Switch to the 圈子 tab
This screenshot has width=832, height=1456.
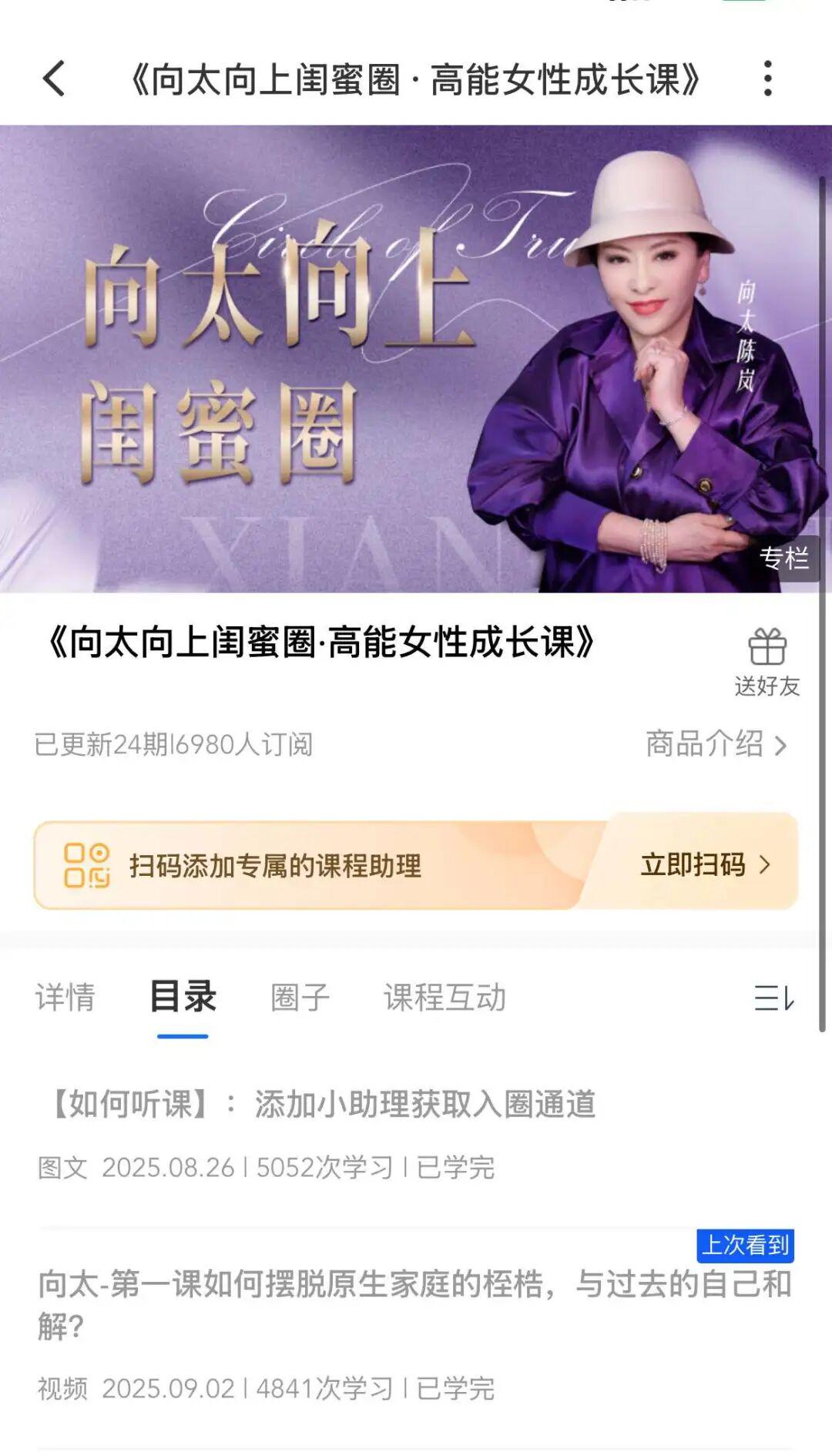(x=300, y=997)
